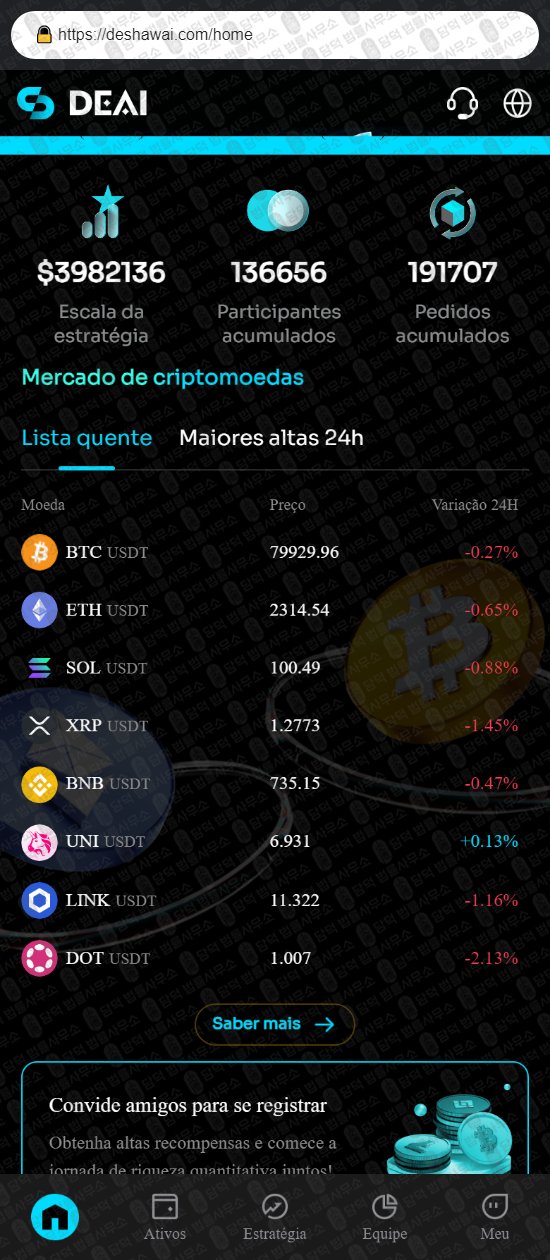Tap the Saber mais button

point(275,1024)
